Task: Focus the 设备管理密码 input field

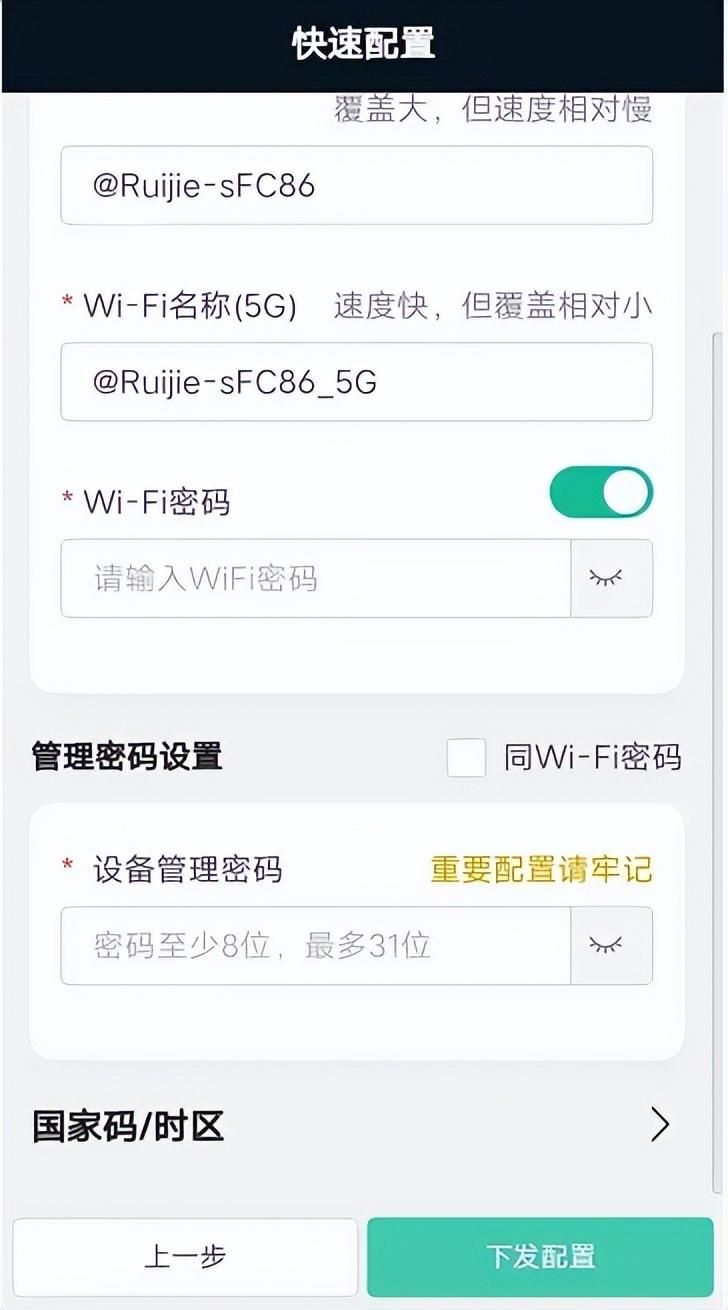Action: click(x=316, y=945)
